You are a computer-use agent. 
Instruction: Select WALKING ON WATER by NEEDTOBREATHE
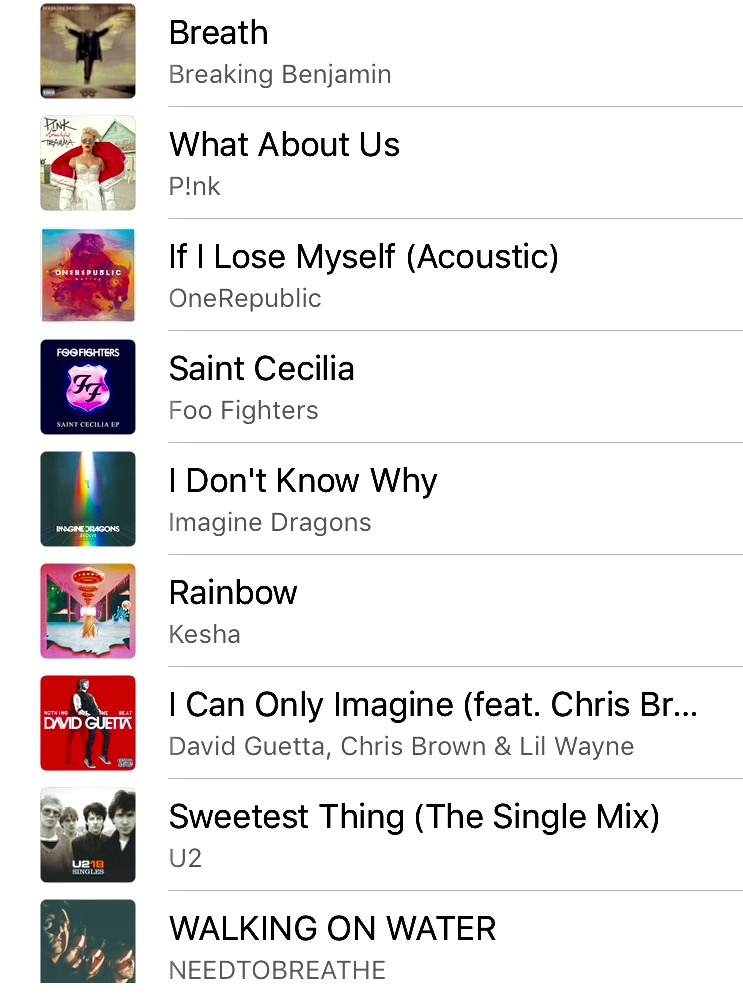(332, 929)
